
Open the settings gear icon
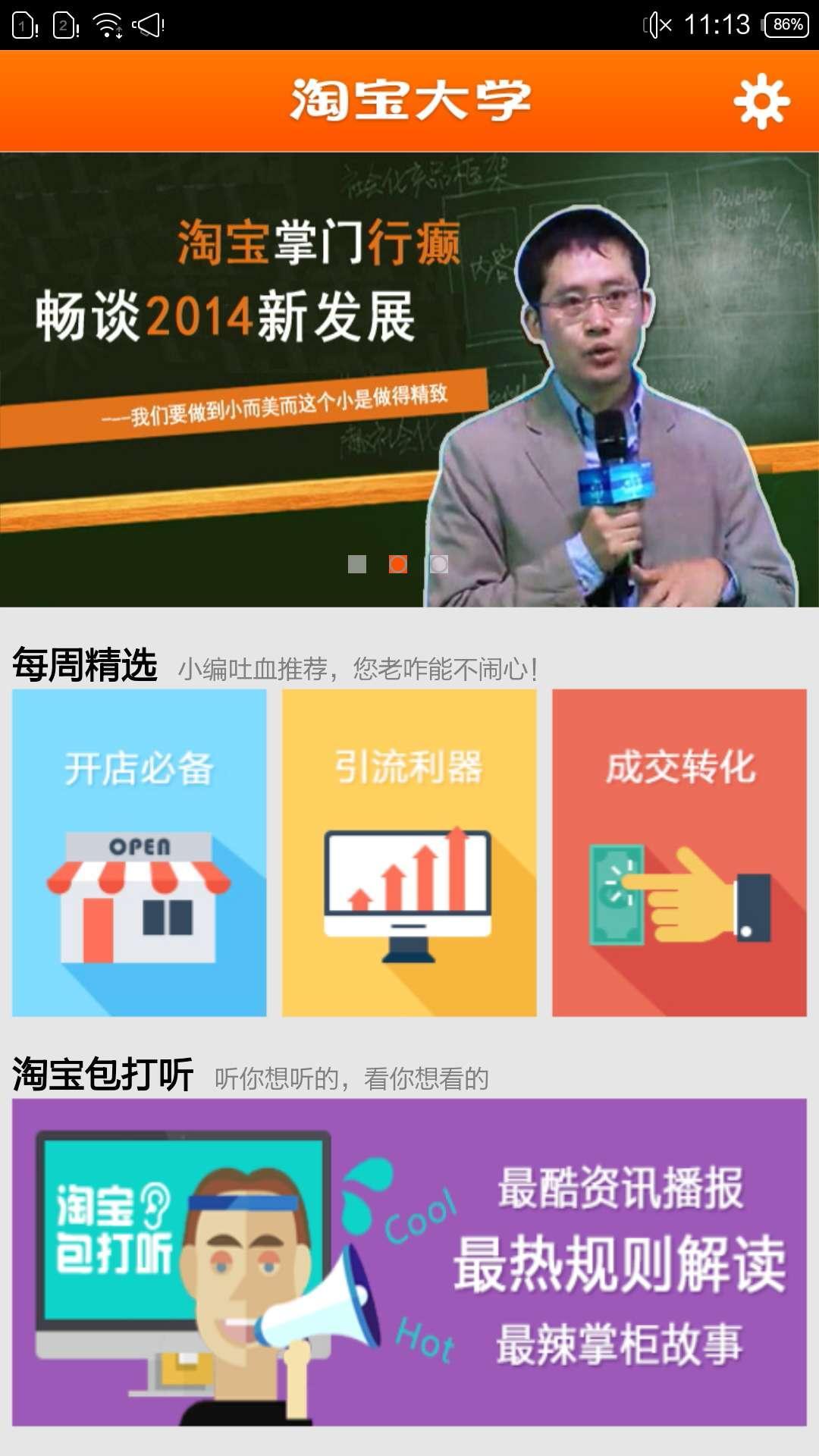tap(761, 102)
